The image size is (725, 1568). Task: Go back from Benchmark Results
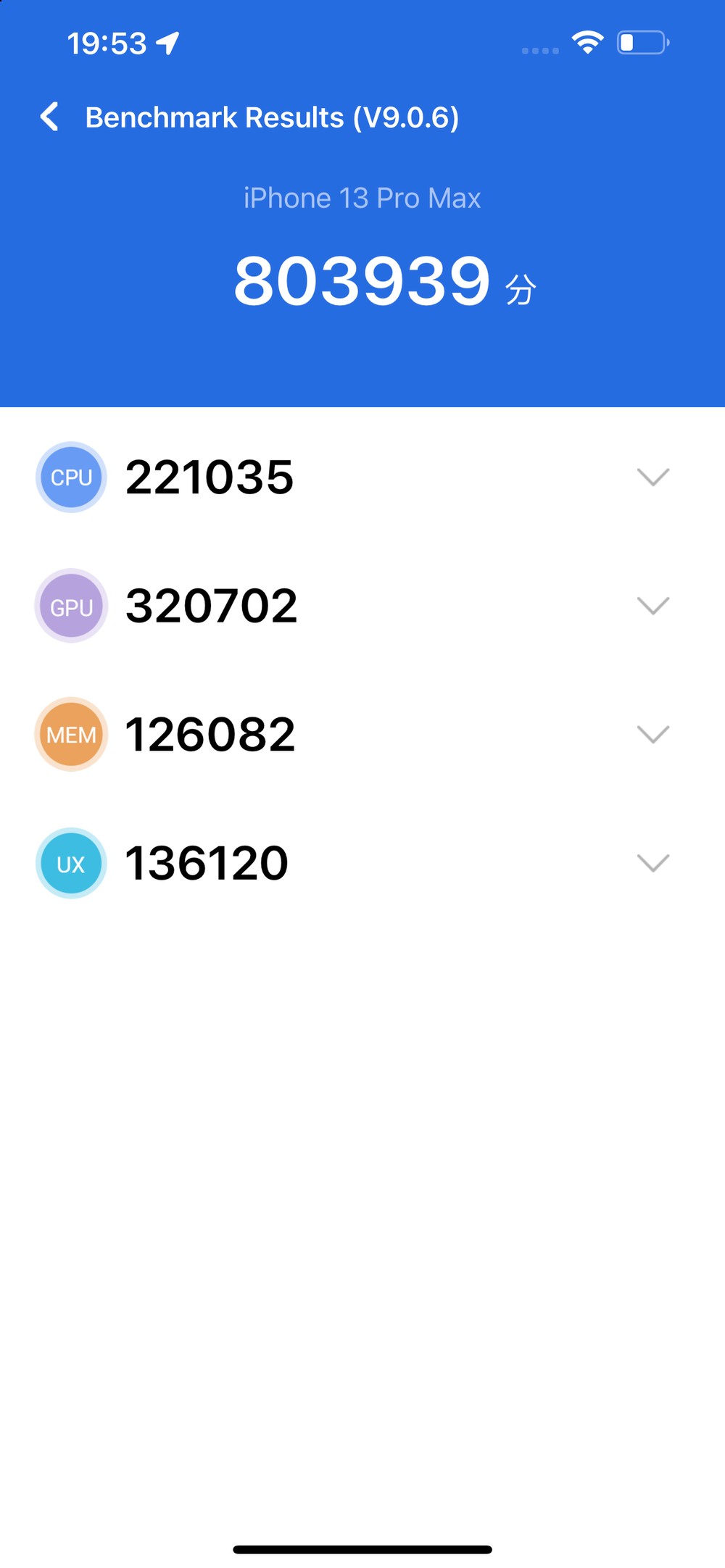(x=49, y=117)
